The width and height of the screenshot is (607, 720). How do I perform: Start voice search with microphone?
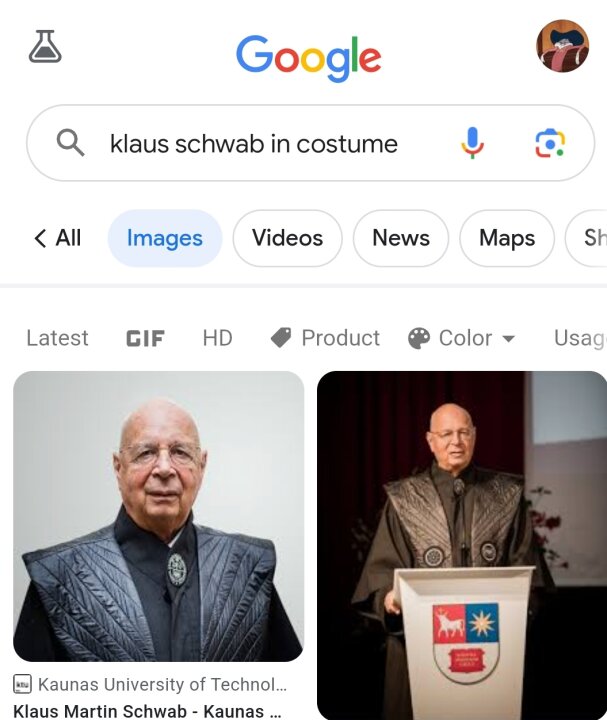click(473, 143)
